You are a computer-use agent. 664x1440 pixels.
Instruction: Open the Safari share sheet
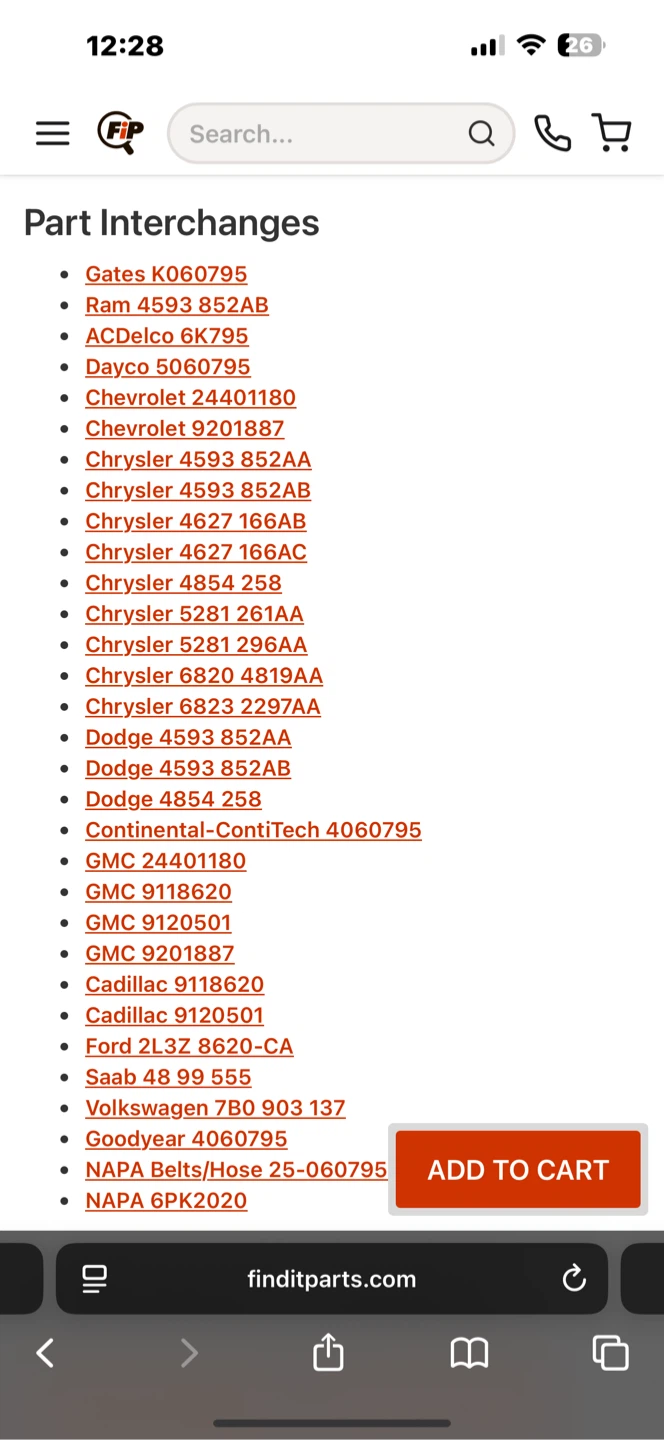pos(328,1353)
